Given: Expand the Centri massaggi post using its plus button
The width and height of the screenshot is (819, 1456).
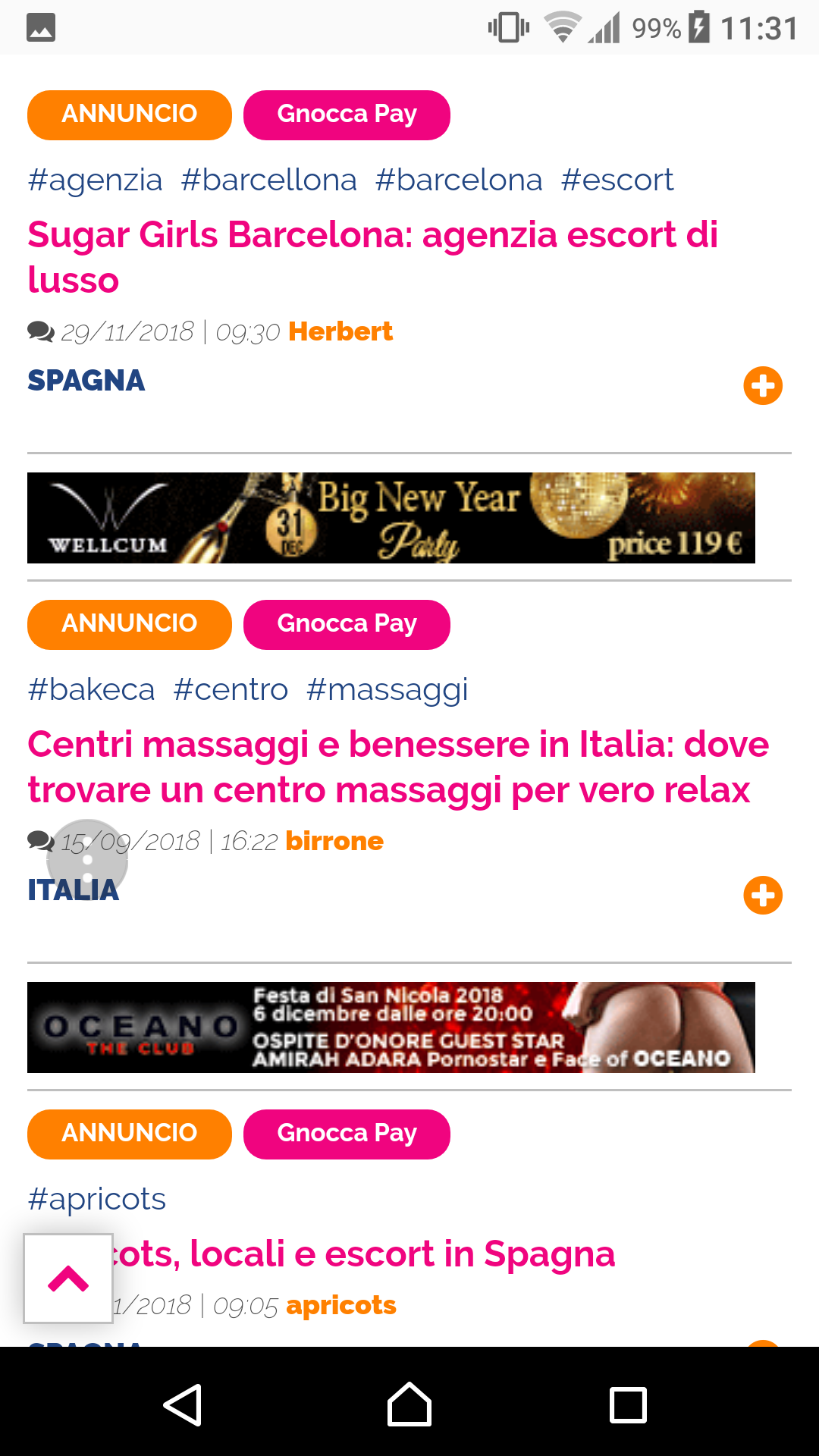Looking at the screenshot, I should 763,895.
